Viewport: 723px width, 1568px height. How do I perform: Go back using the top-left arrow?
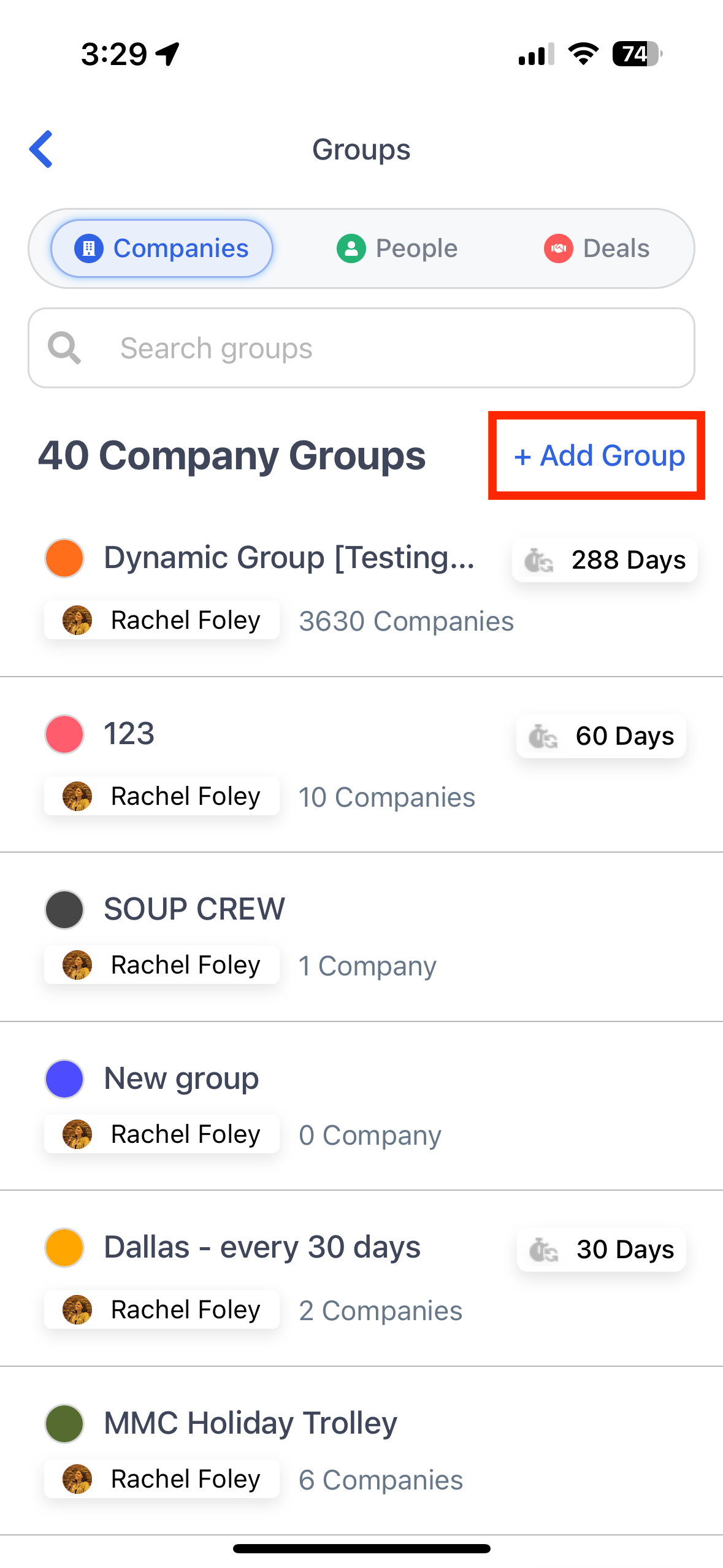(x=41, y=149)
